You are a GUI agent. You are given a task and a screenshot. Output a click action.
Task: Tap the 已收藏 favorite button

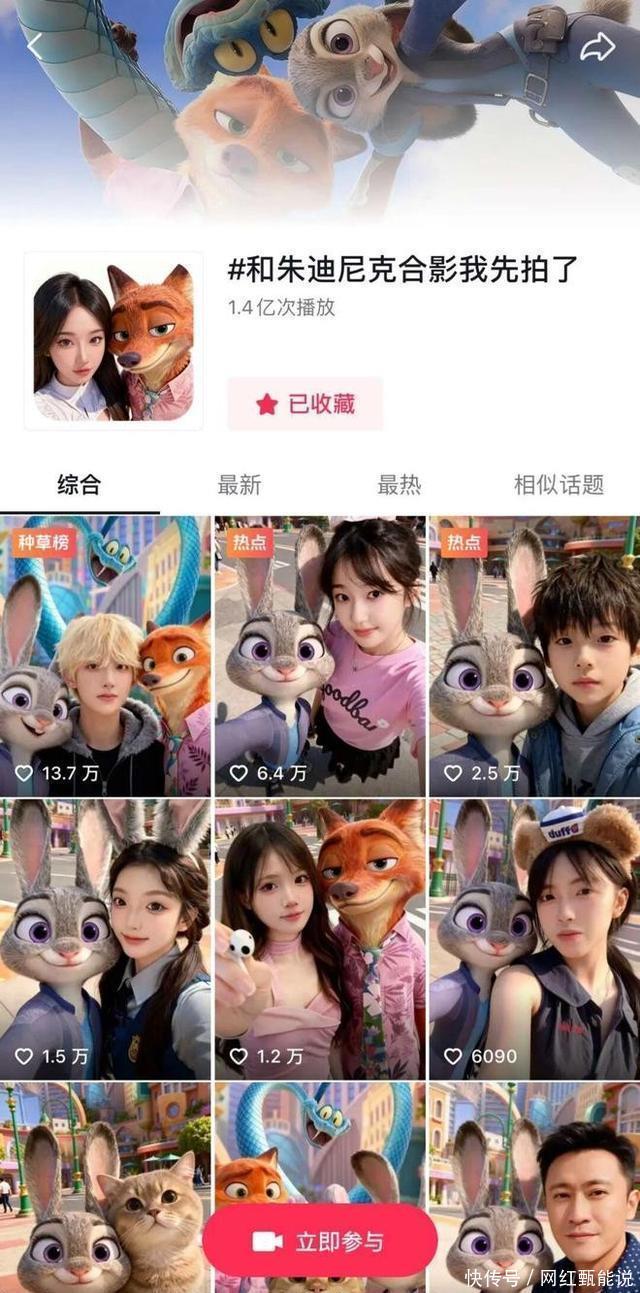(305, 404)
